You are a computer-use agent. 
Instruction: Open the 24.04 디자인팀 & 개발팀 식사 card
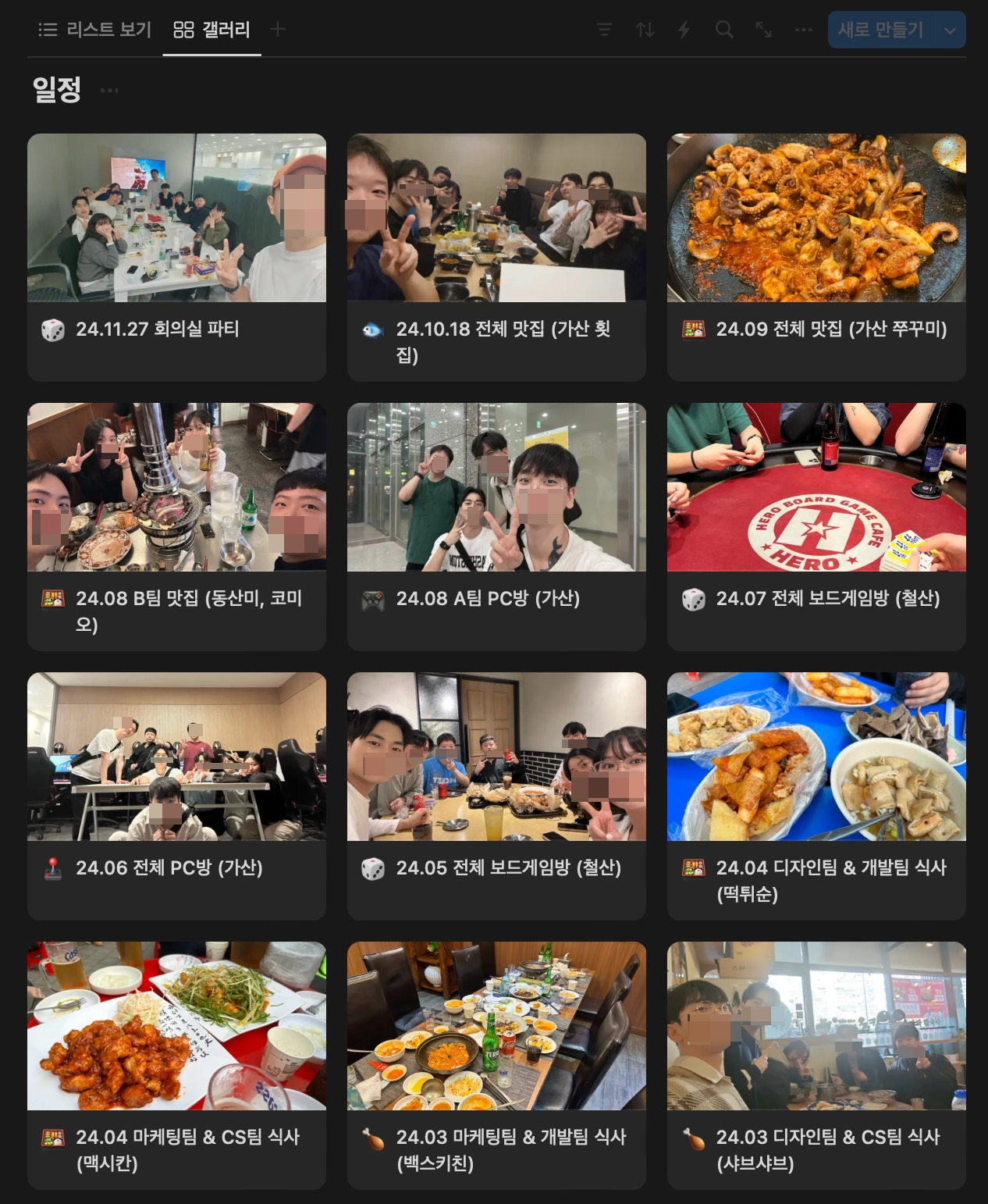click(816, 796)
